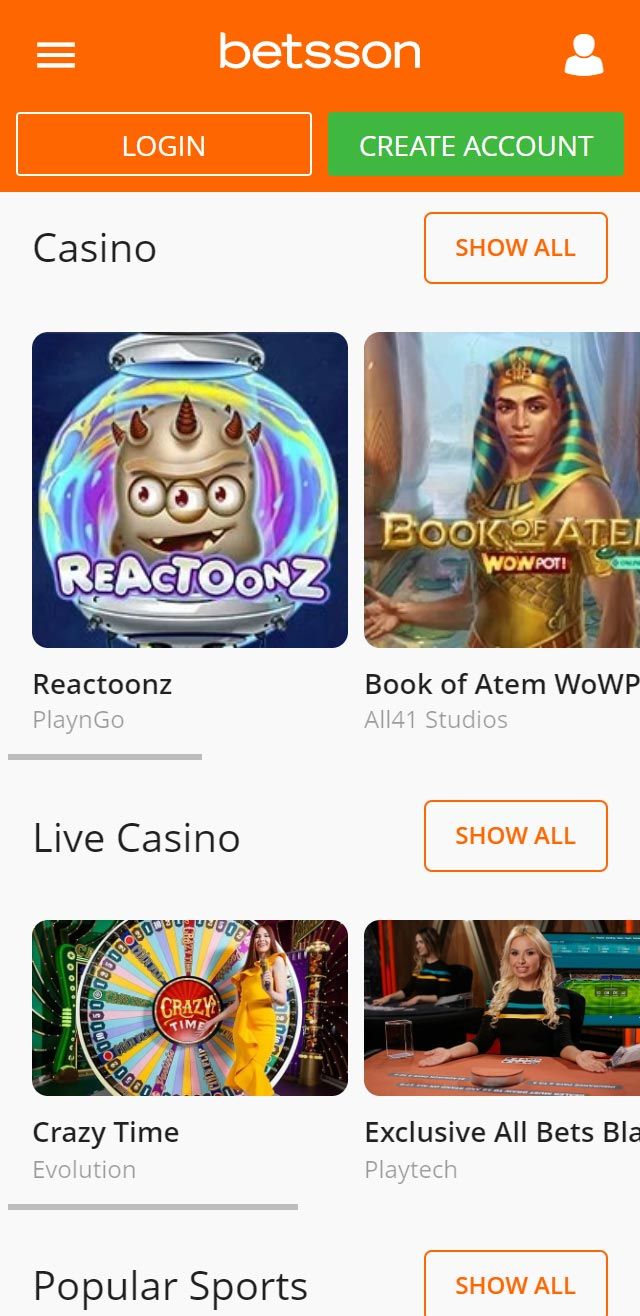Show all Casino games

coord(515,248)
